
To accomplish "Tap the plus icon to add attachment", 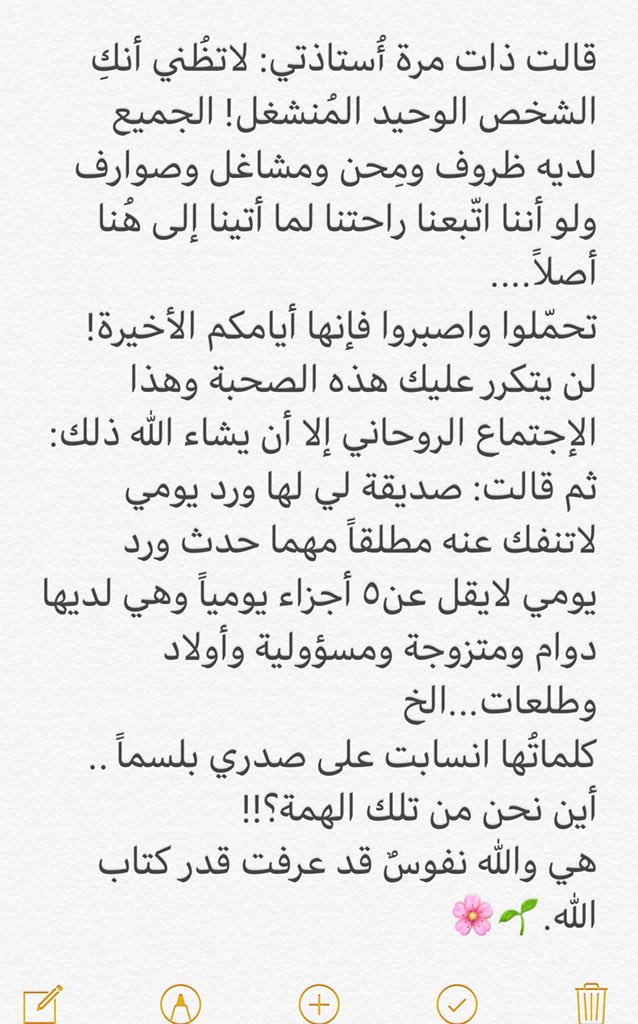I will 319,1002.
